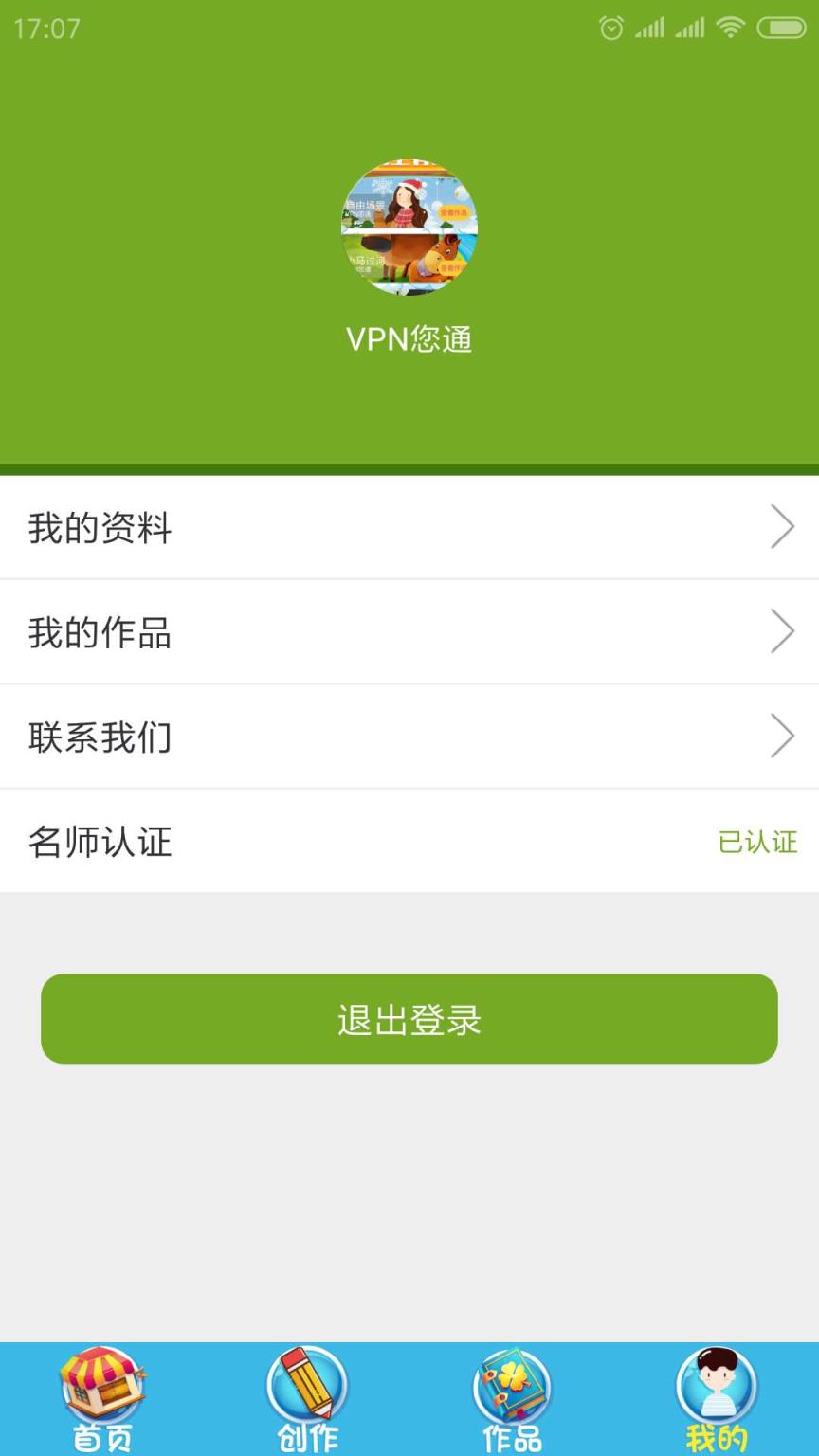Viewport: 819px width, 1456px height.
Task: Tap the 已认证 certified link
Action: click(757, 842)
